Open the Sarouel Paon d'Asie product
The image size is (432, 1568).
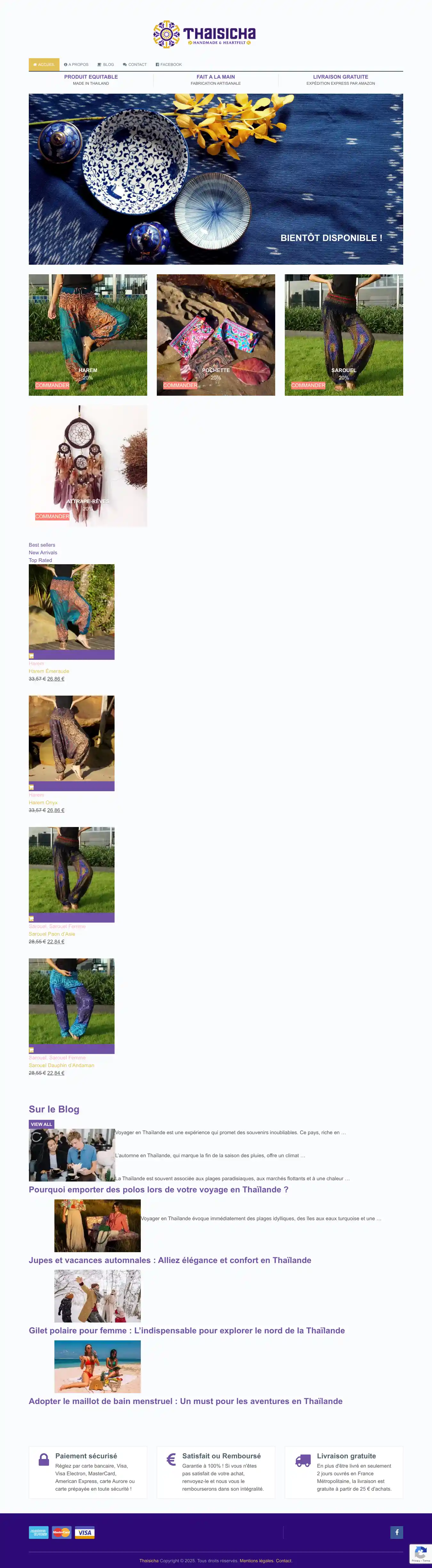coord(52,934)
